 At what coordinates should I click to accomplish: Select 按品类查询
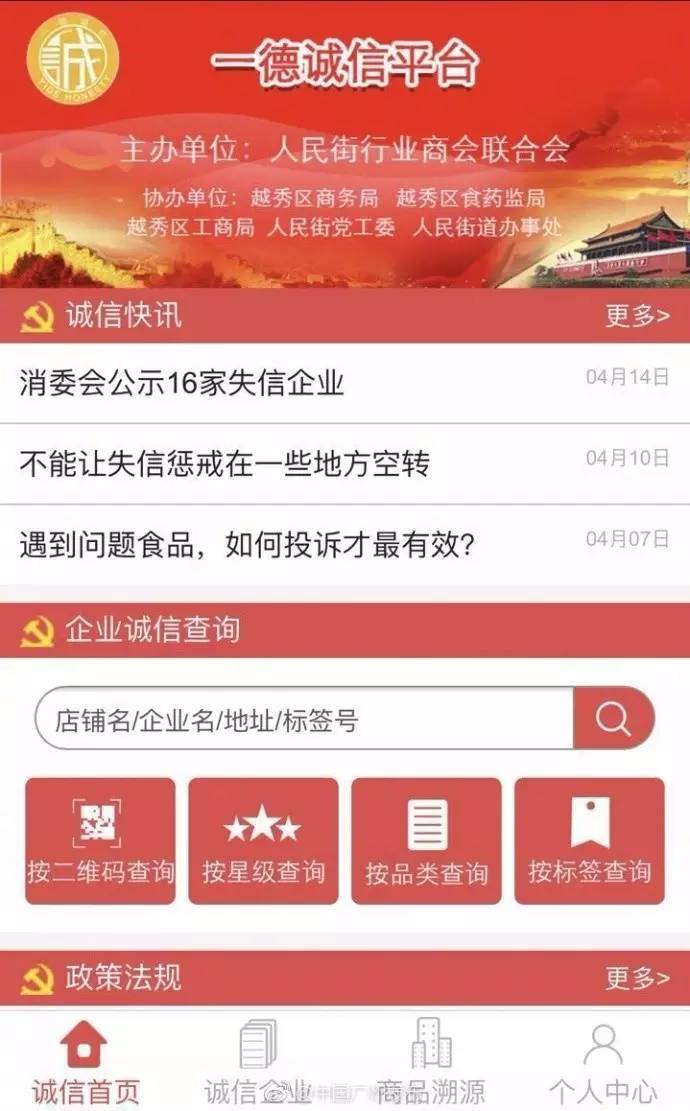[x=426, y=841]
